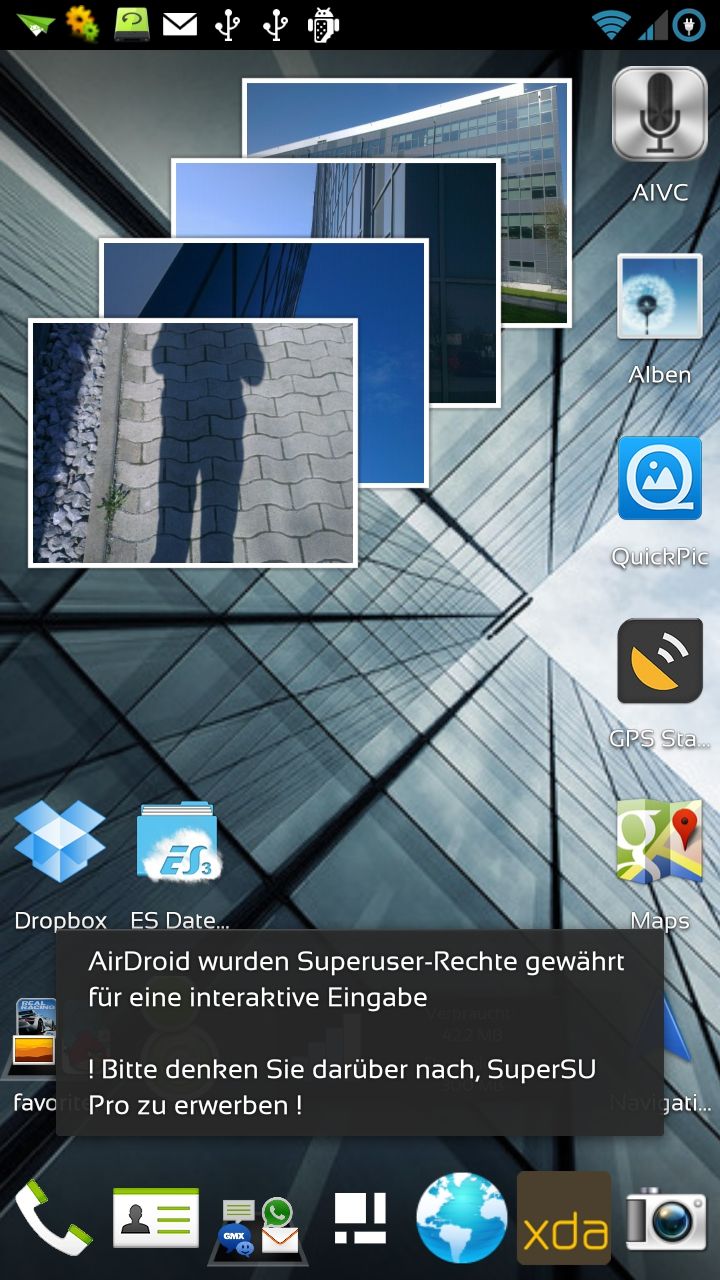
Task: Open the photo gallery stack widget
Action: 300,323
